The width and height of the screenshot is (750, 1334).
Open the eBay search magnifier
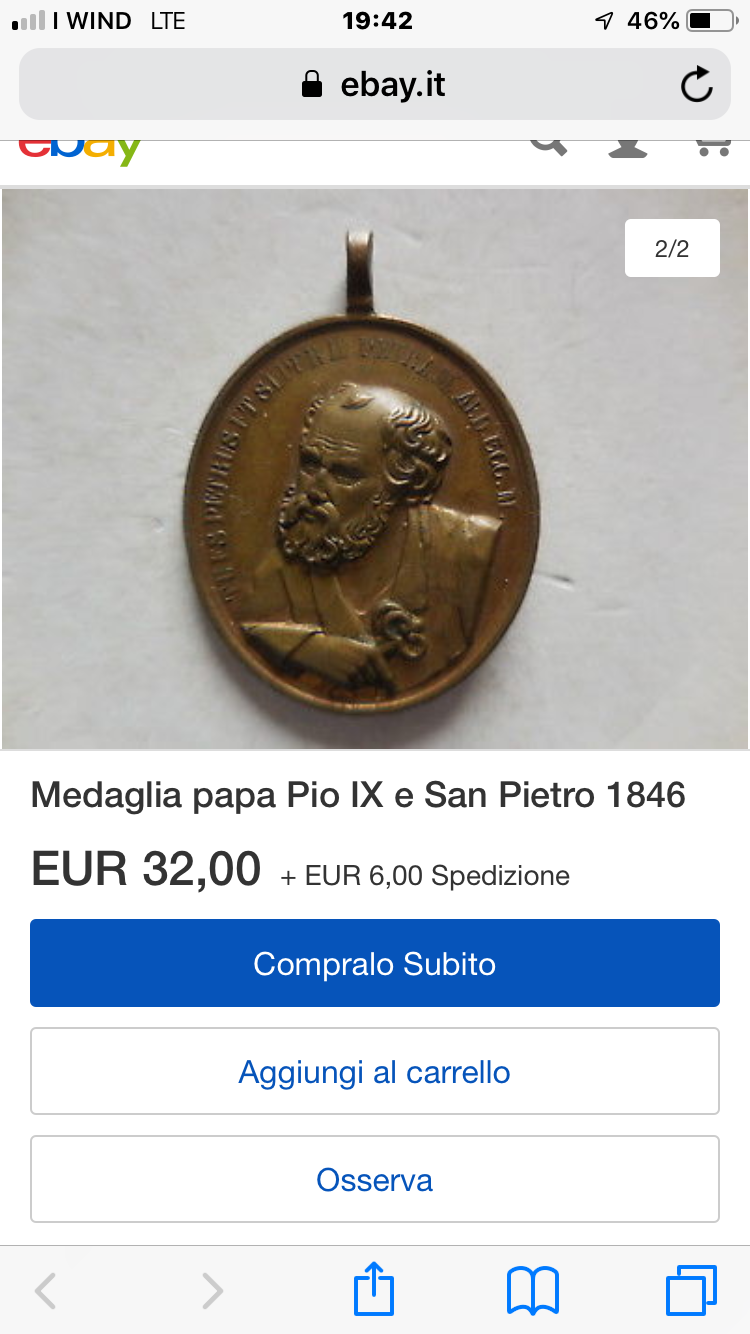548,144
